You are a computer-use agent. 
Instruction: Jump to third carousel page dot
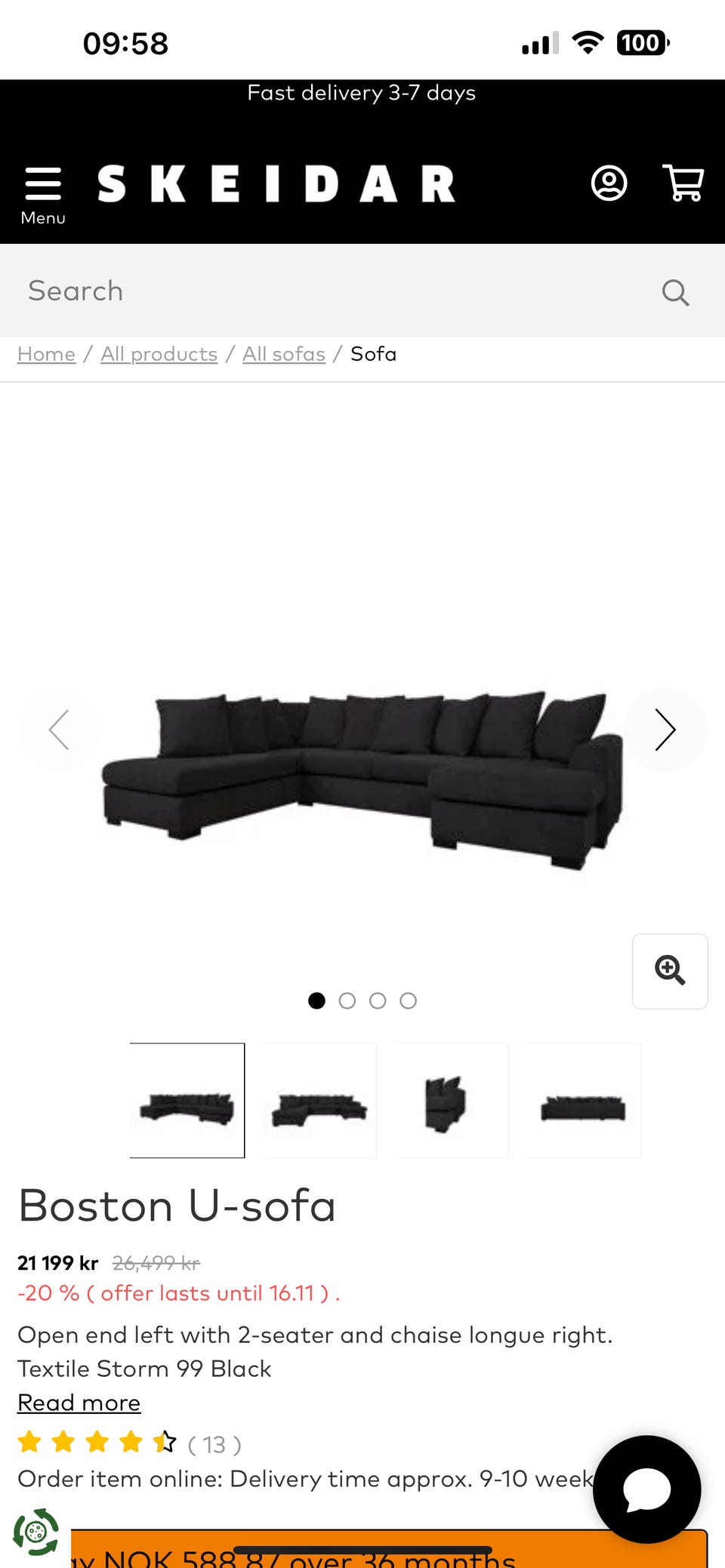pos(378,1001)
